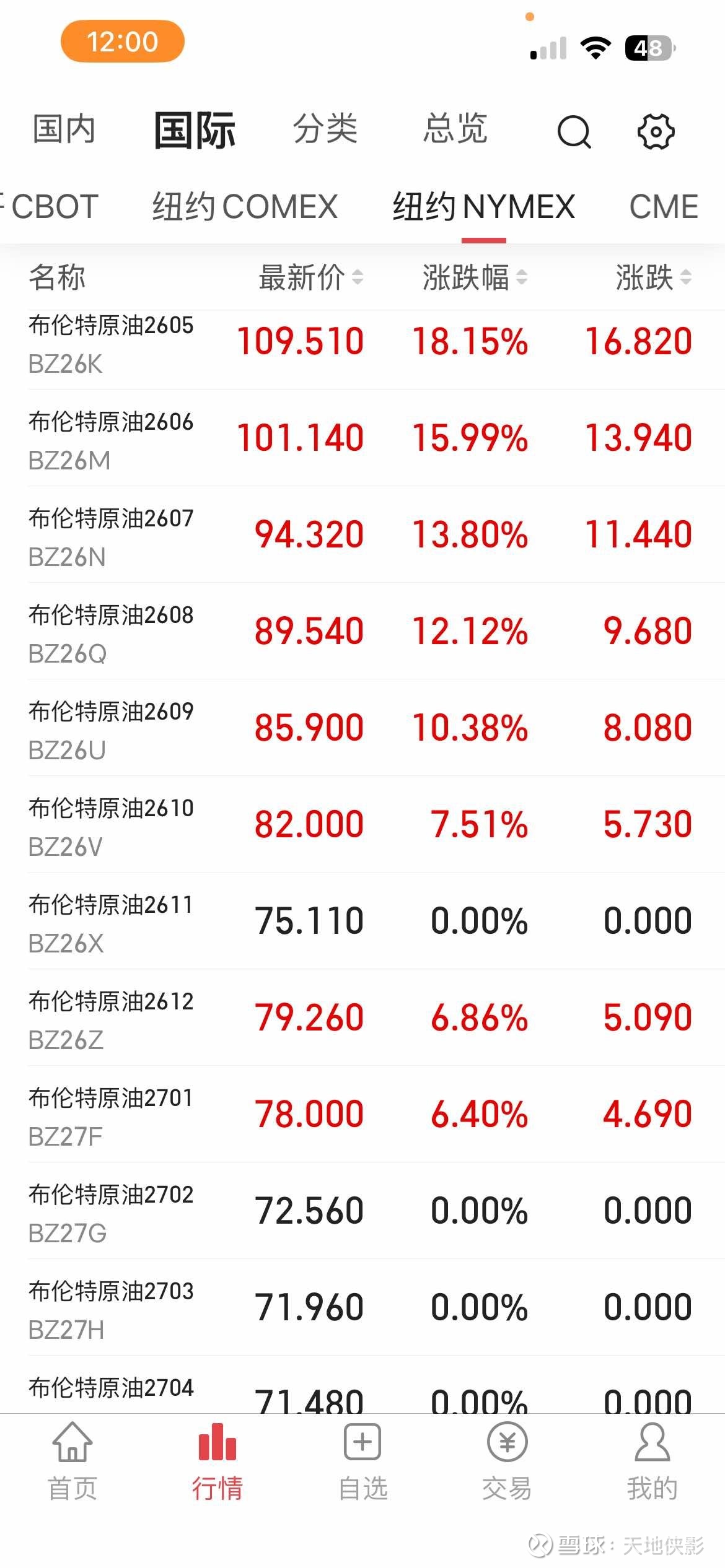This screenshot has height=1568, width=725.
Task: Switch to the 国内 tab
Action: click(64, 129)
